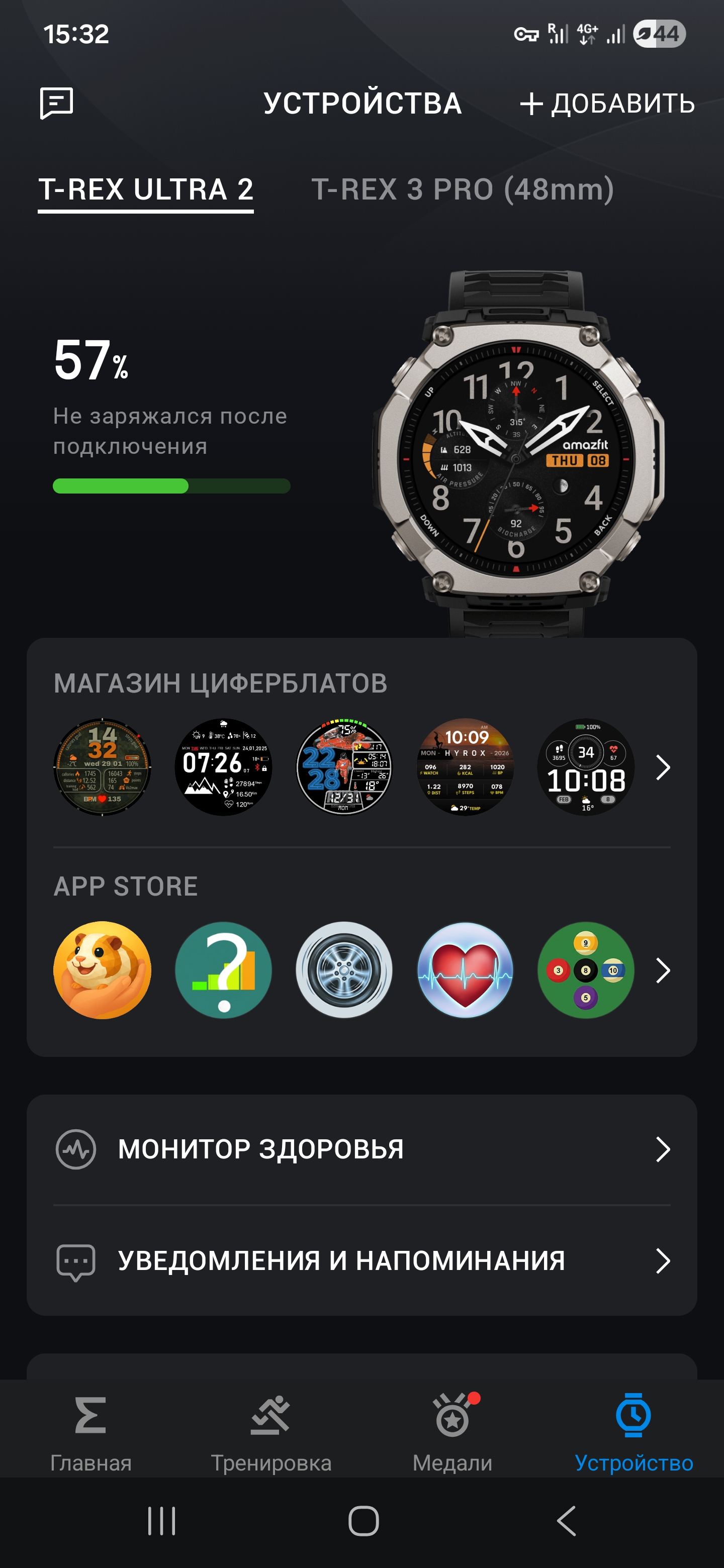Open the question mark chart app
724x1568 pixels.
click(223, 969)
